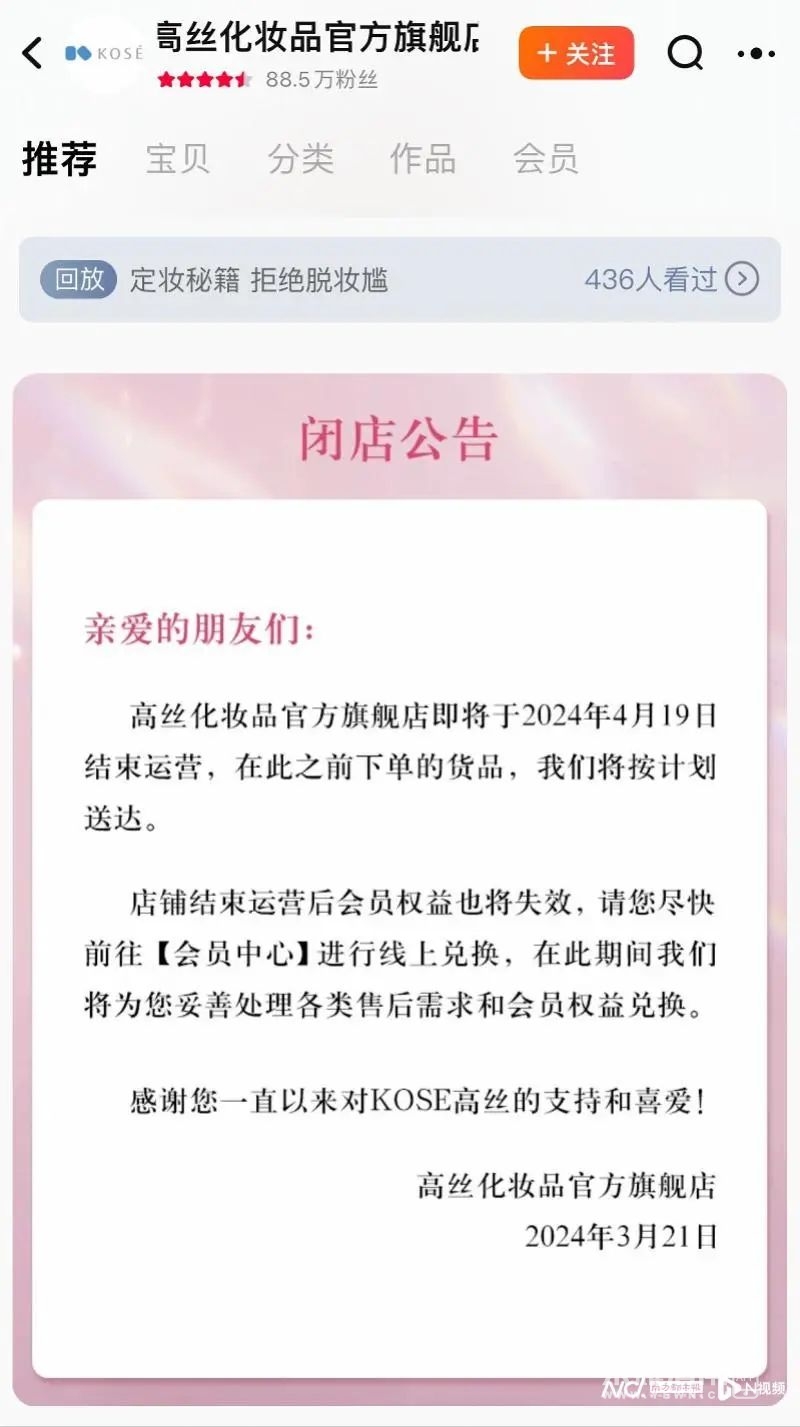Viewport: 800px width, 1427px height.
Task: Select the 会员 tab
Action: pyautogui.click(x=545, y=159)
